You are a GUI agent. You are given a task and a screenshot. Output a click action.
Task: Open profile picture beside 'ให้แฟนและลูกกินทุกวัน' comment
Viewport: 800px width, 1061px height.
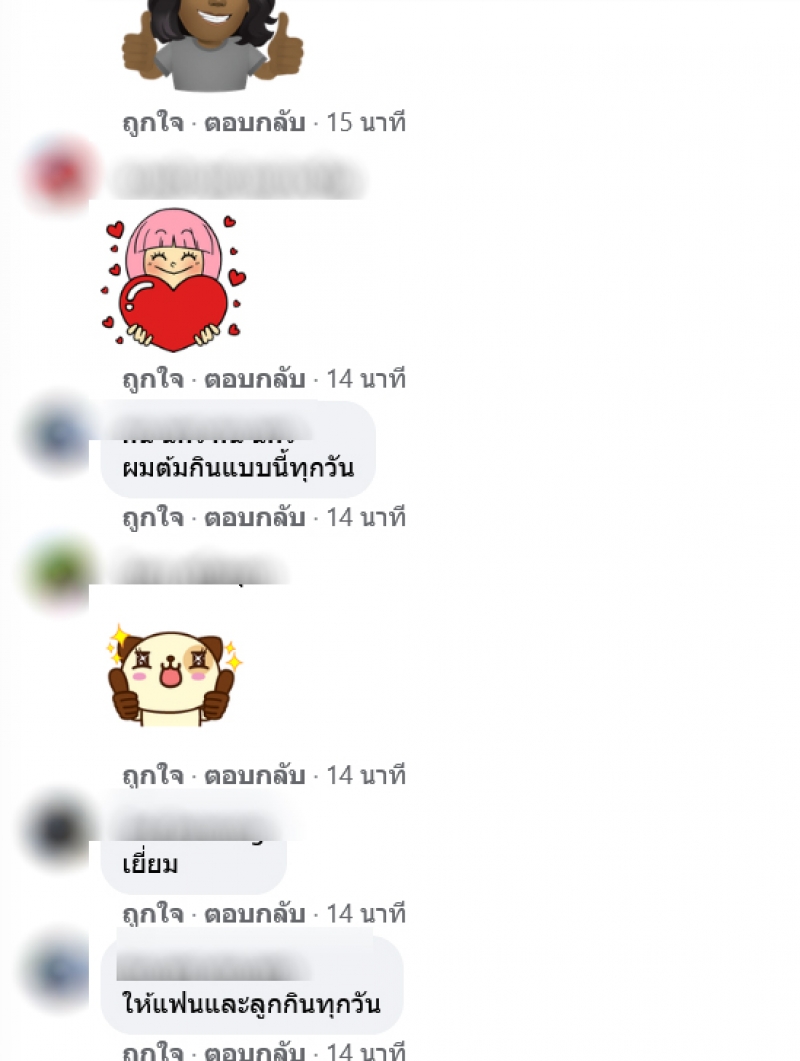[58, 971]
